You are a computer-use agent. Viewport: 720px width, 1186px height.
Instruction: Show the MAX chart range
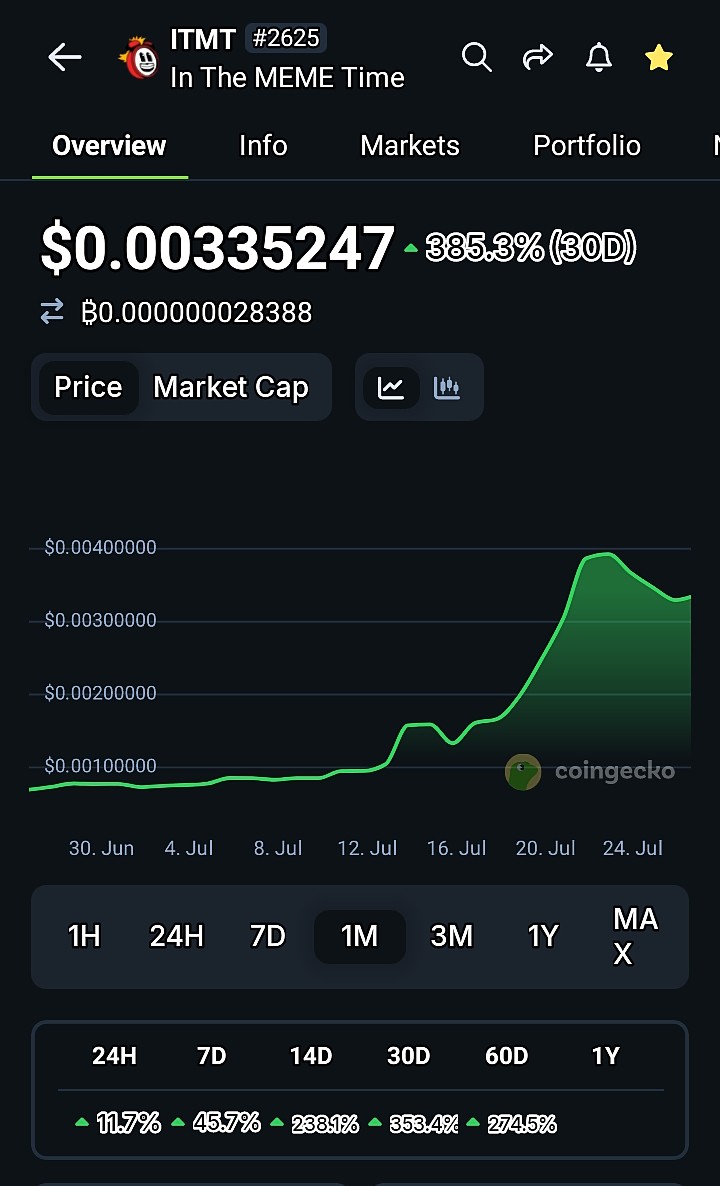click(x=635, y=936)
